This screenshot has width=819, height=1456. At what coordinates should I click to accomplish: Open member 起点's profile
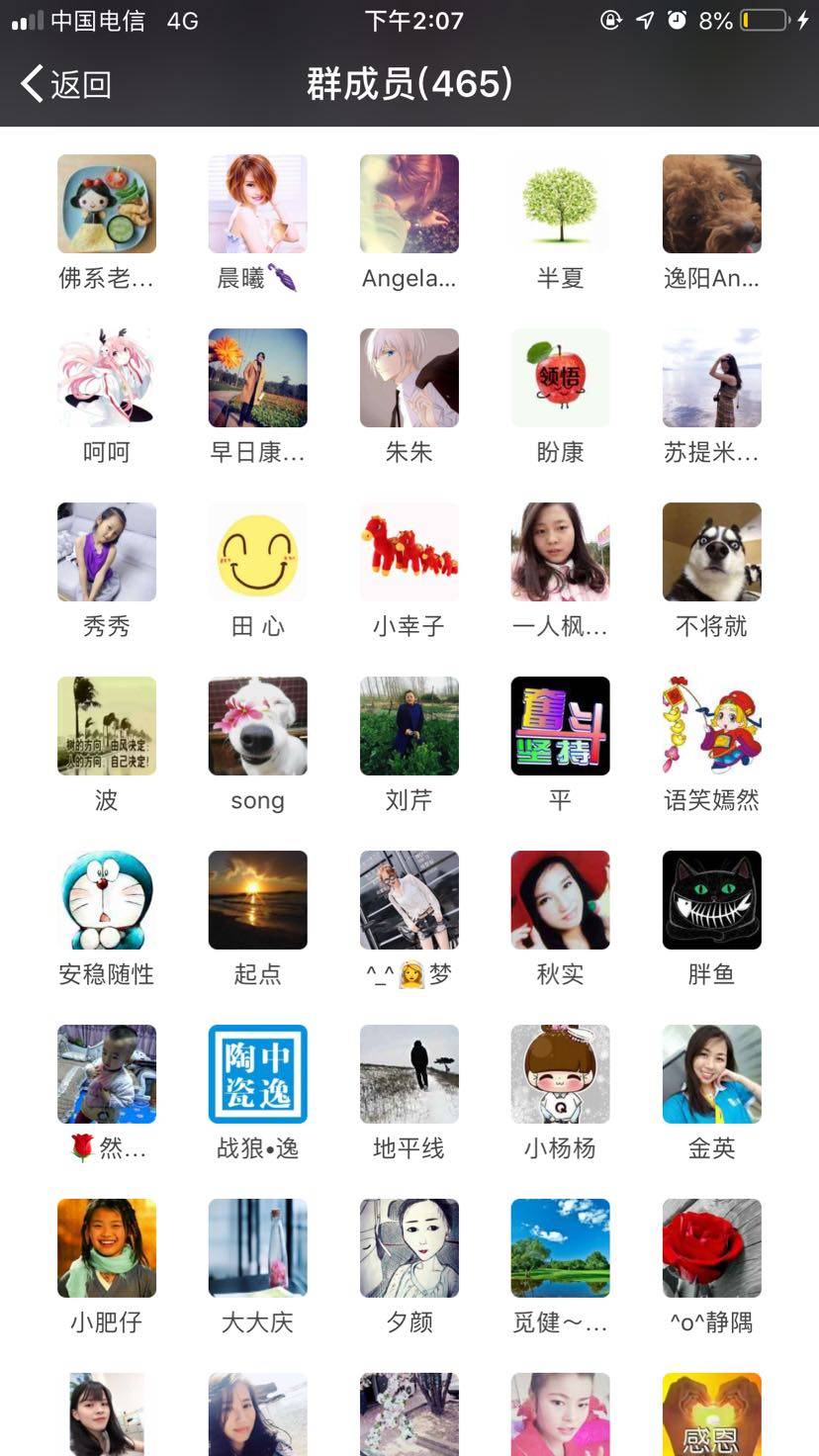(x=257, y=900)
